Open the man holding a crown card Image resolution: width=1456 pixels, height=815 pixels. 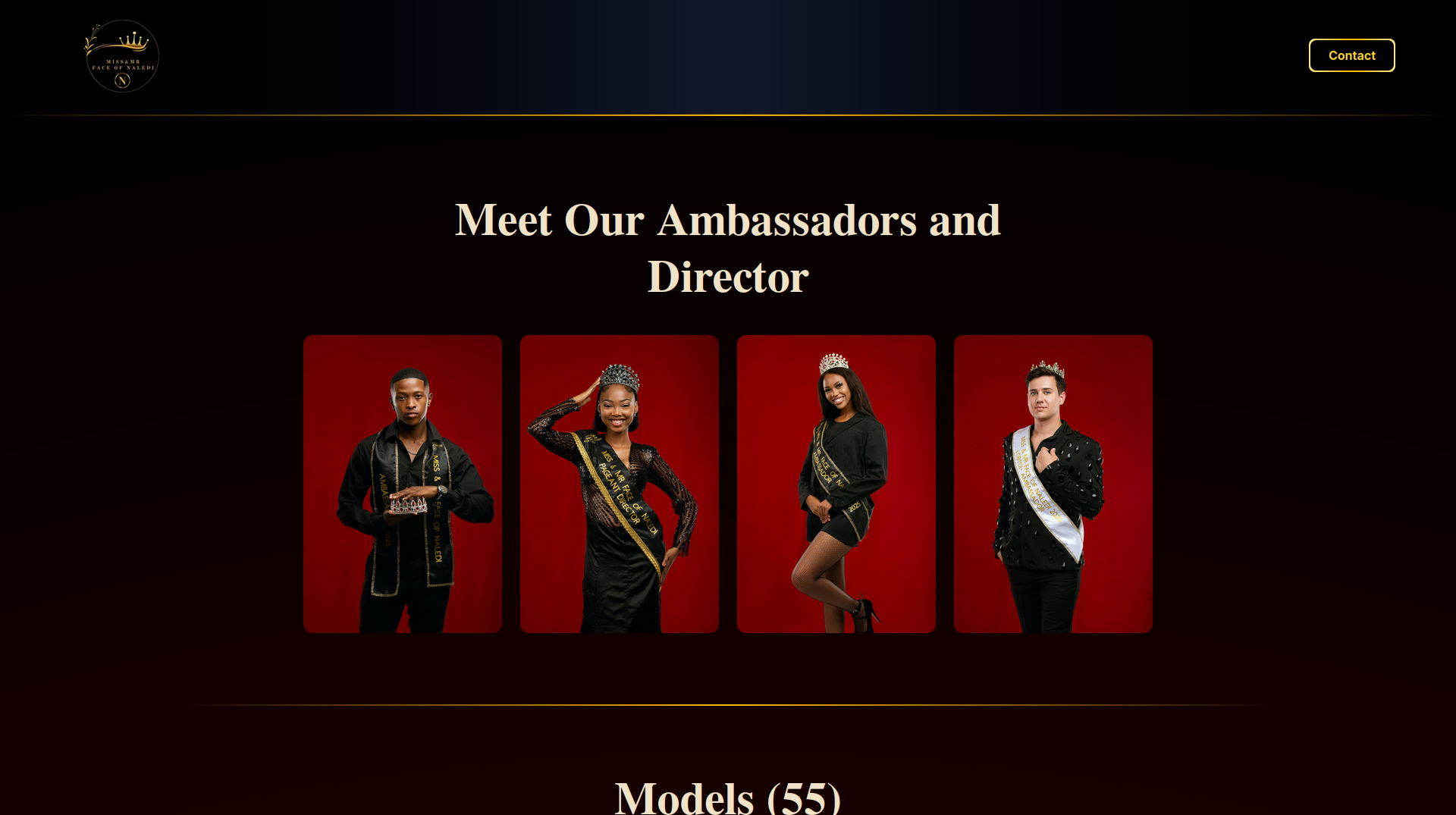[402, 484]
